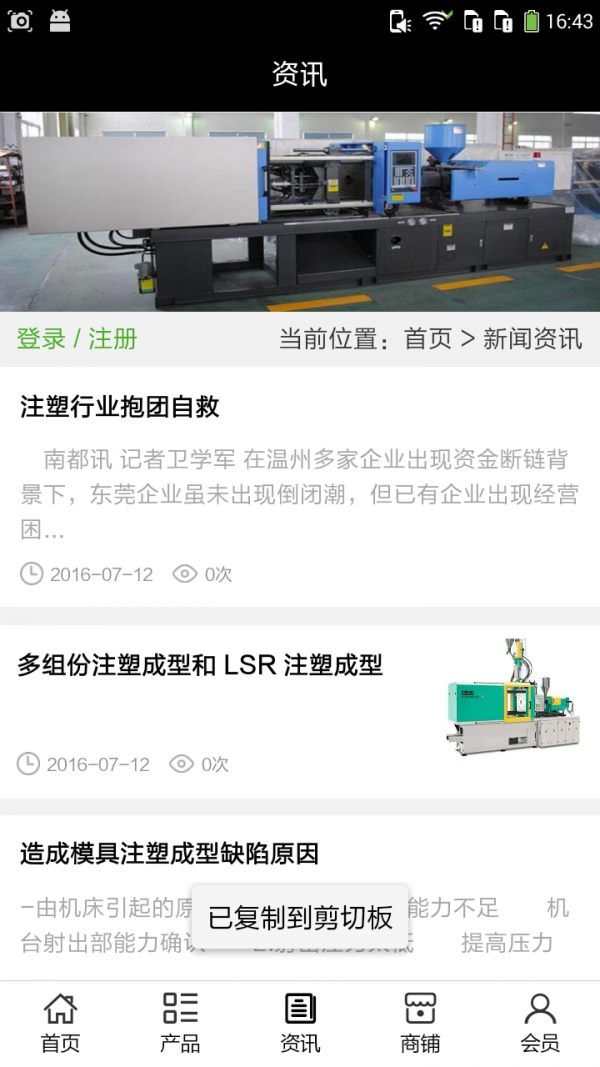
Task: Open the 登录 / 注册 login link
Action: click(x=77, y=339)
